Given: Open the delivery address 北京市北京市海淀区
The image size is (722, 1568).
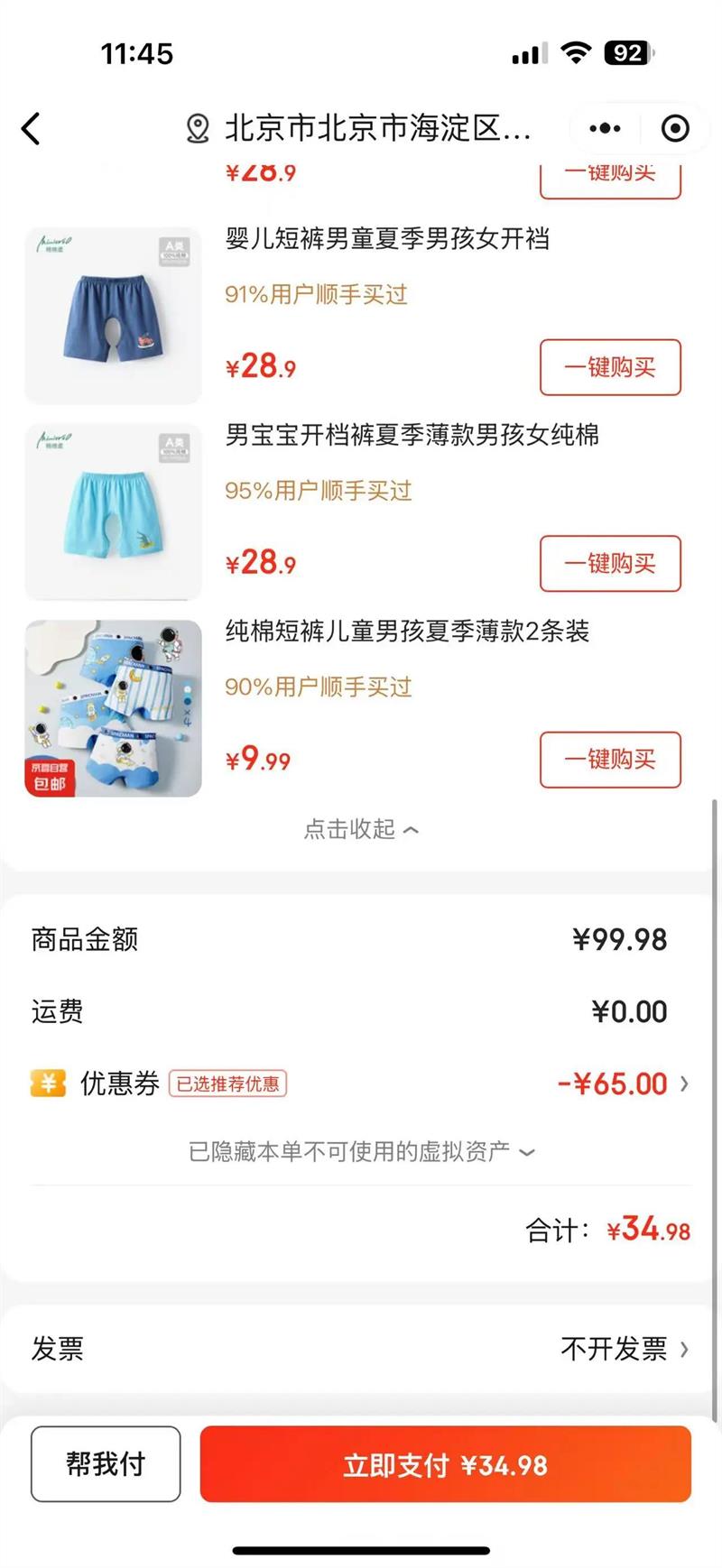Looking at the screenshot, I should pyautogui.click(x=361, y=129).
